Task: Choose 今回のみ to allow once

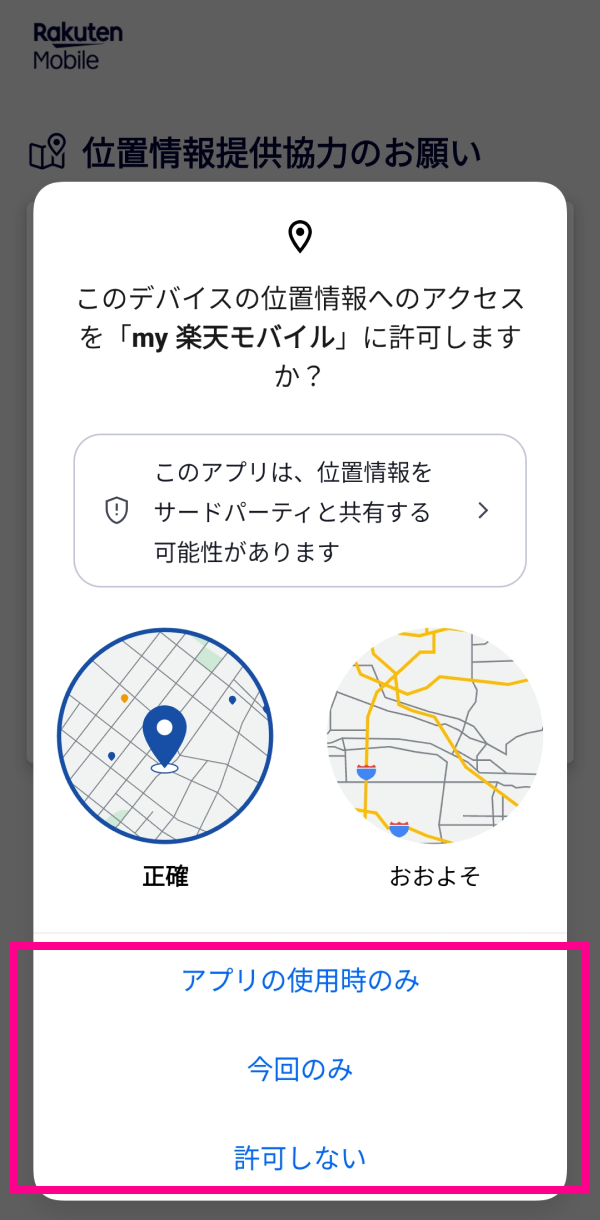Action: (x=300, y=1070)
